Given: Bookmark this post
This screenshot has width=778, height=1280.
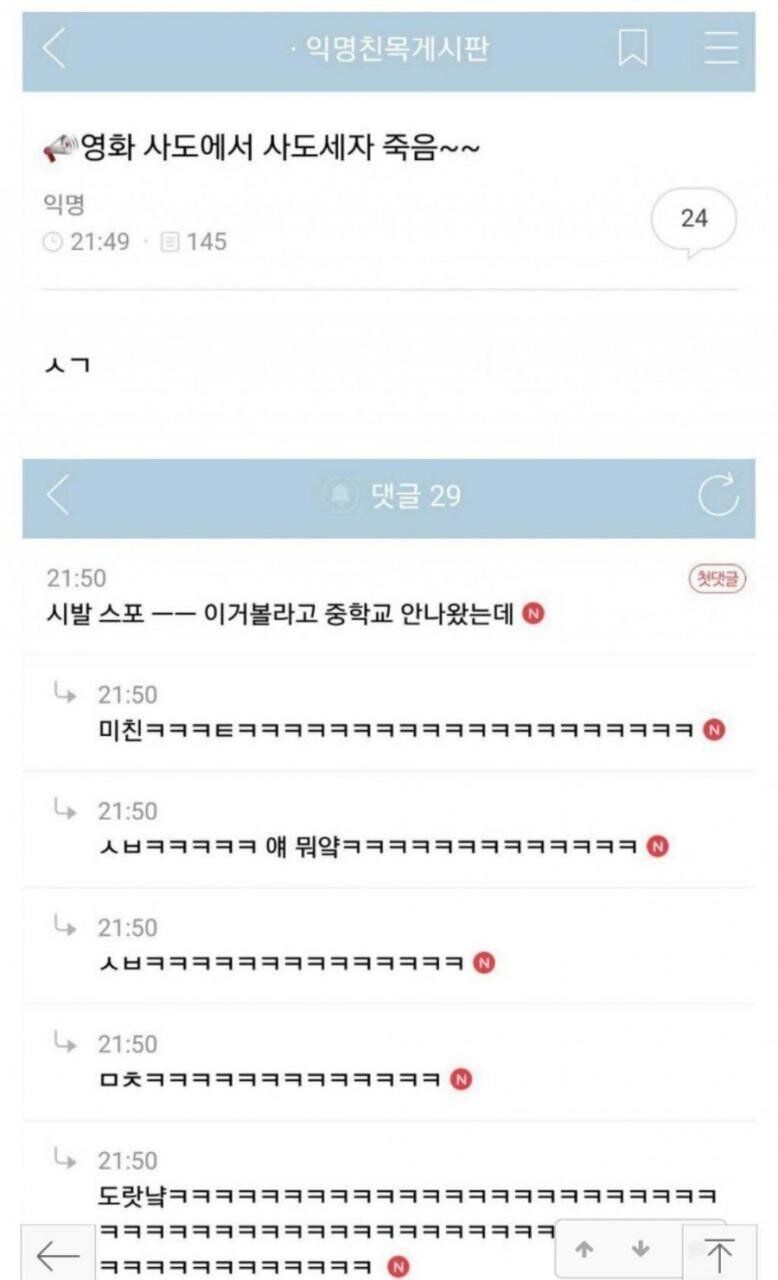Looking at the screenshot, I should pyautogui.click(x=632, y=48).
